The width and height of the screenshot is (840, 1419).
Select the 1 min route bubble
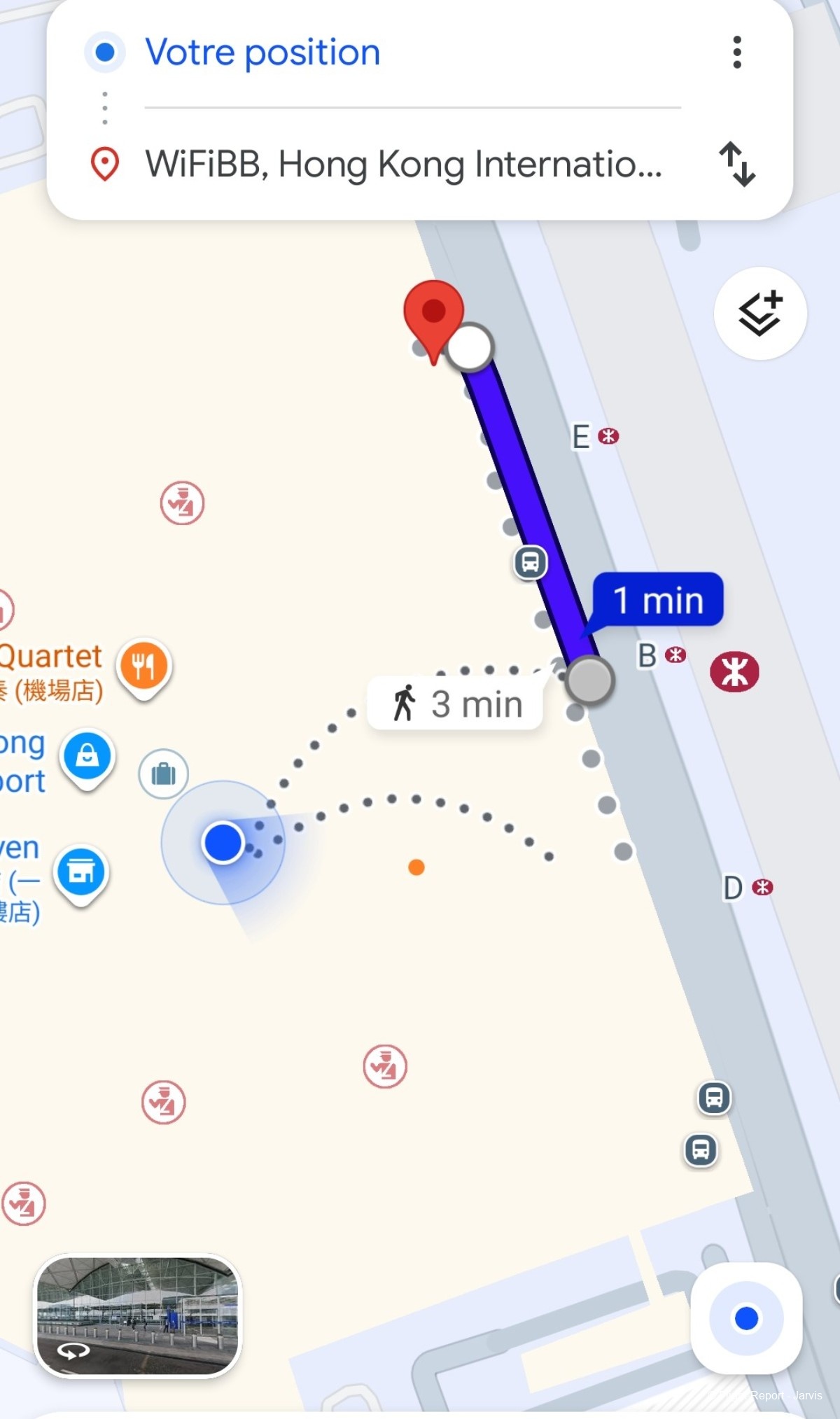coord(657,599)
